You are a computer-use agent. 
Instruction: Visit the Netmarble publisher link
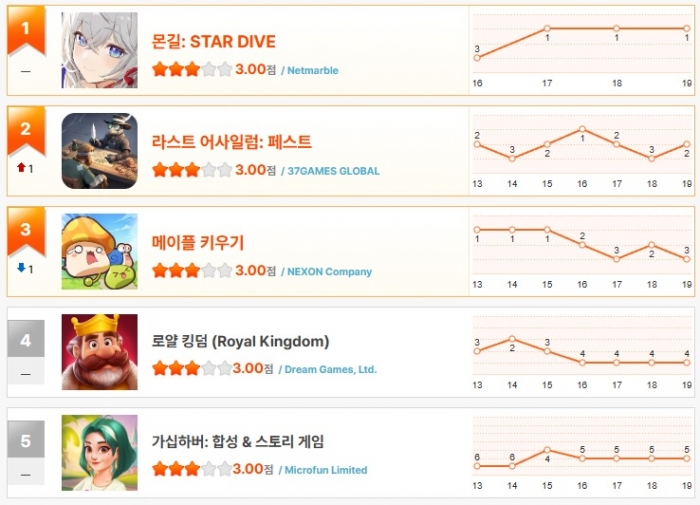point(312,71)
